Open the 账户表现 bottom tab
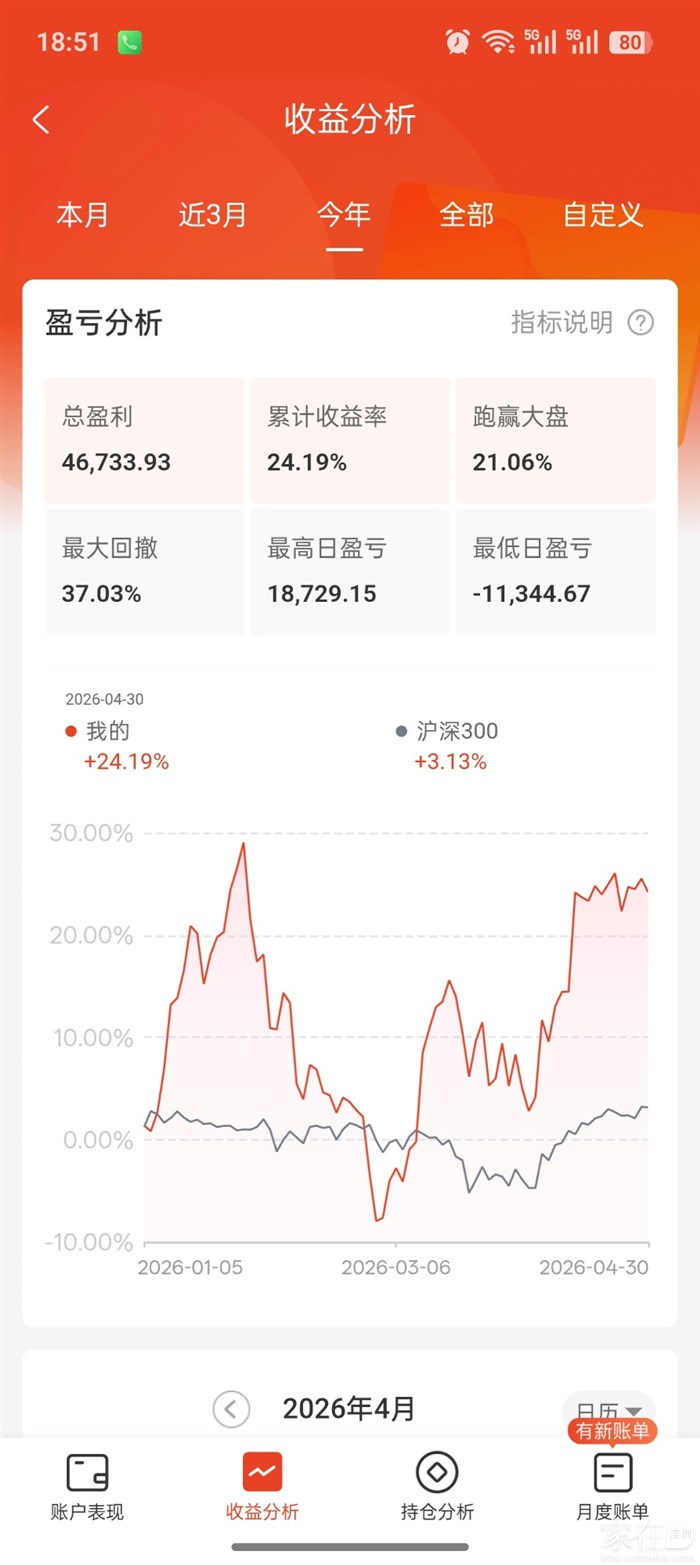Screen dimensions: 700x1565 pyautogui.click(x=87, y=1487)
